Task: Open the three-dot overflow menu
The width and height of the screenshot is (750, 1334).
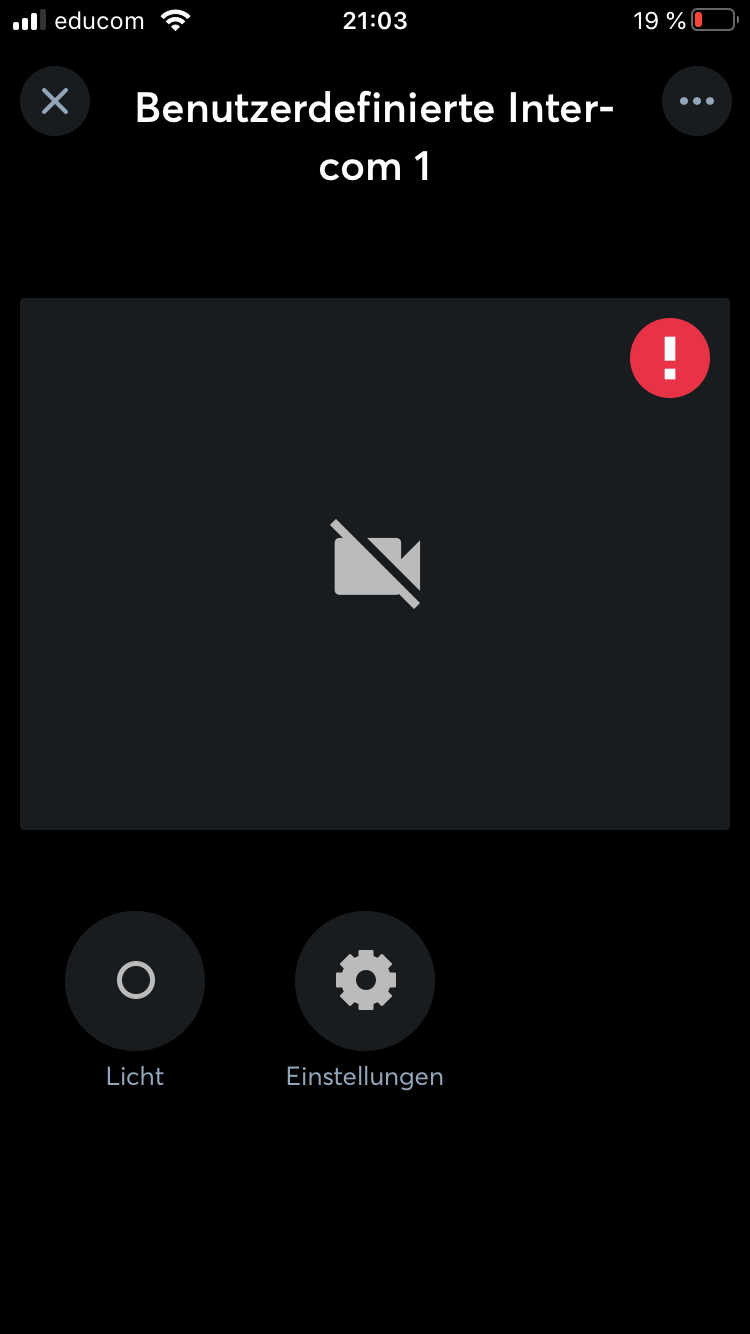Action: coord(697,101)
